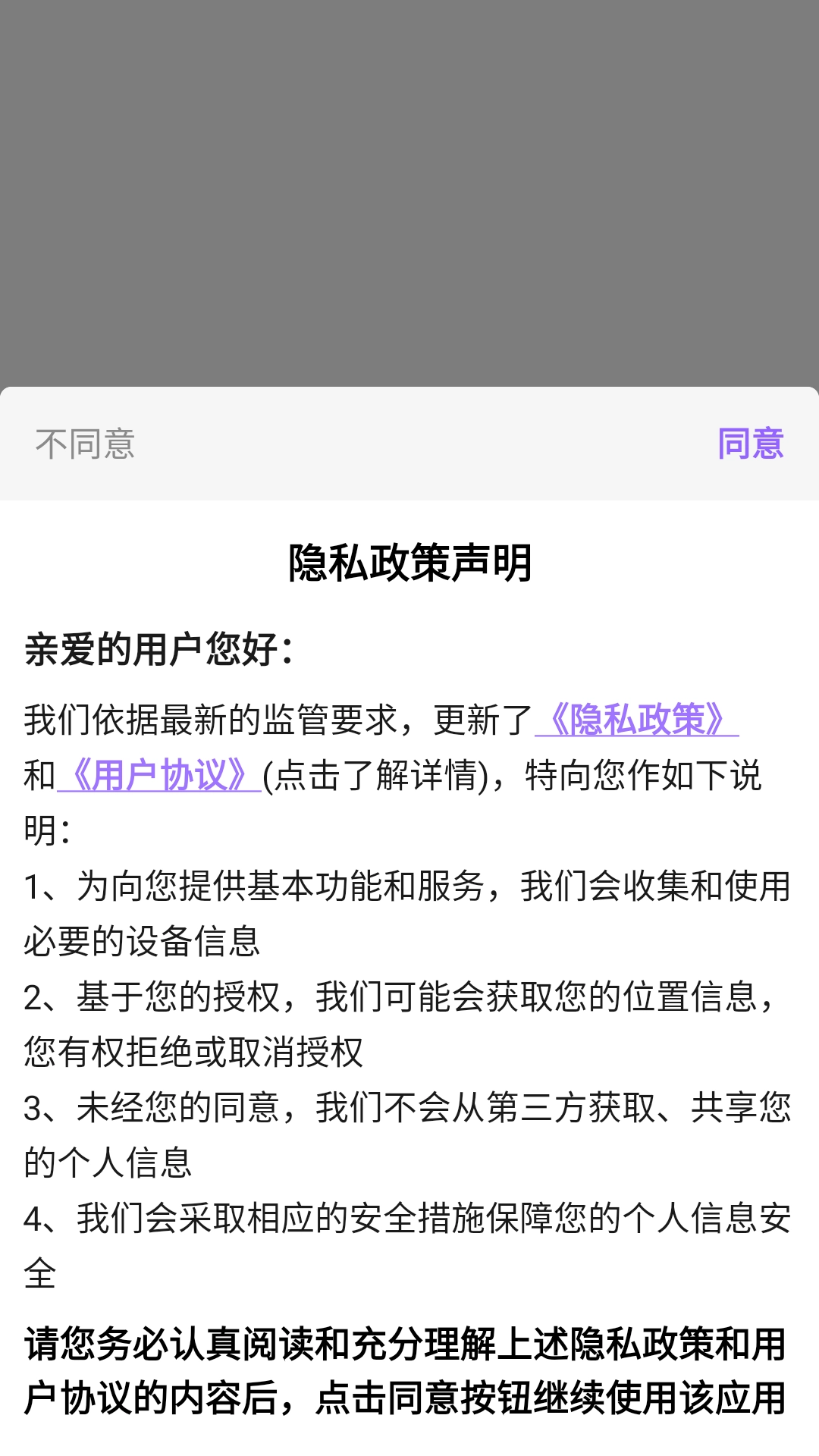819x1456 pixels.
Task: Tap 同意 to accept the privacy policy
Action: tap(750, 444)
